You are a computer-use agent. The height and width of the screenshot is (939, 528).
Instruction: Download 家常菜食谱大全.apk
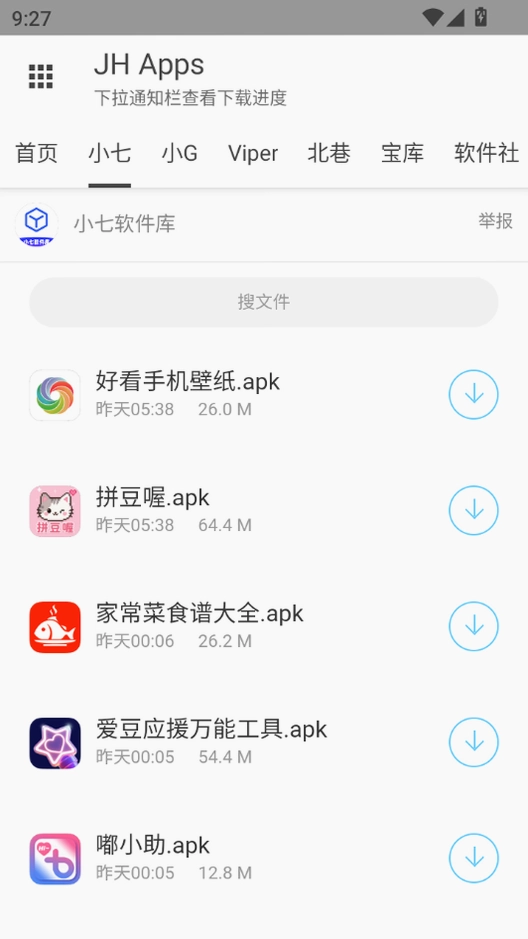474,626
